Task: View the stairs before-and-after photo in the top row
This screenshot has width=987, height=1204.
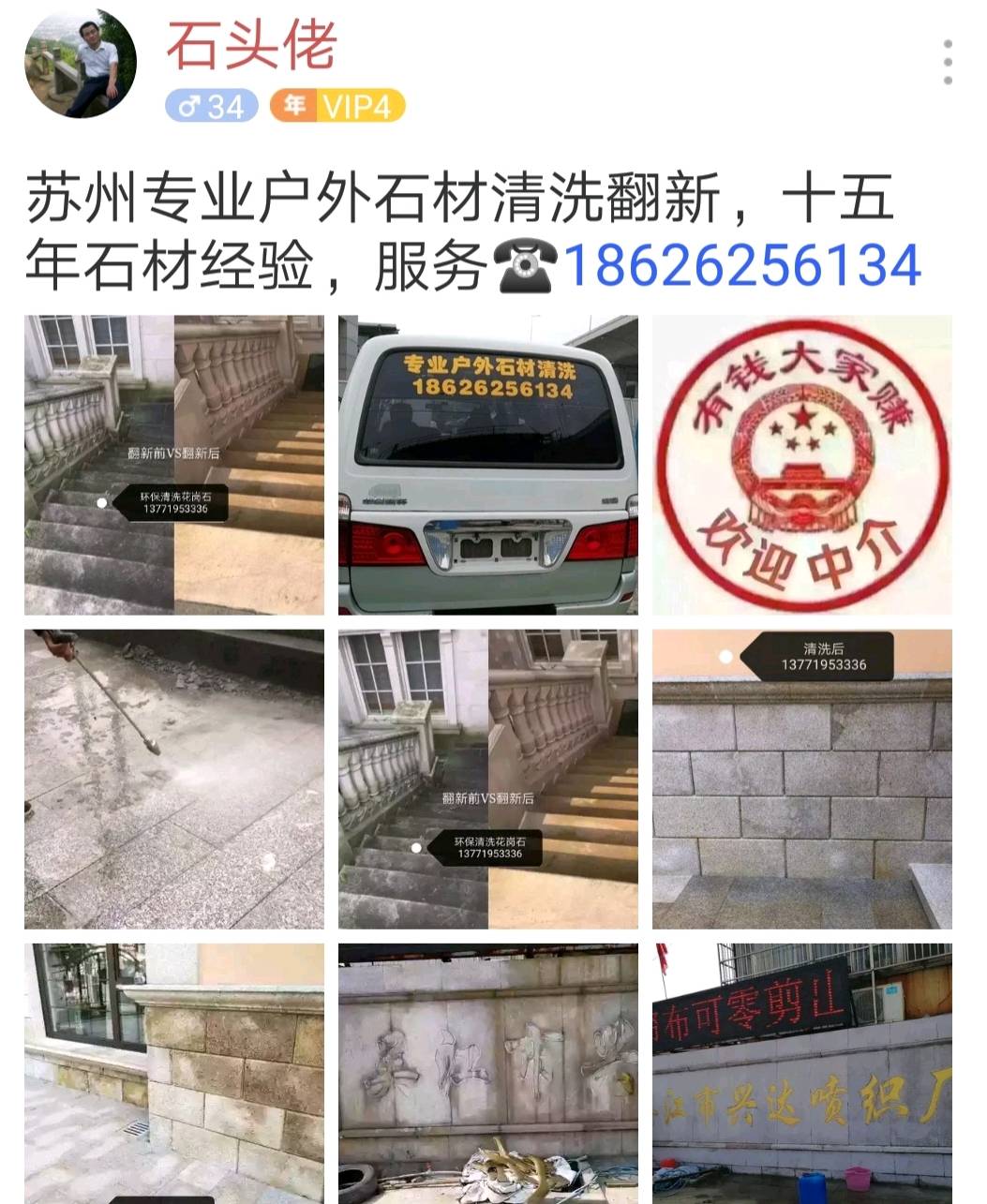Action: (174, 465)
